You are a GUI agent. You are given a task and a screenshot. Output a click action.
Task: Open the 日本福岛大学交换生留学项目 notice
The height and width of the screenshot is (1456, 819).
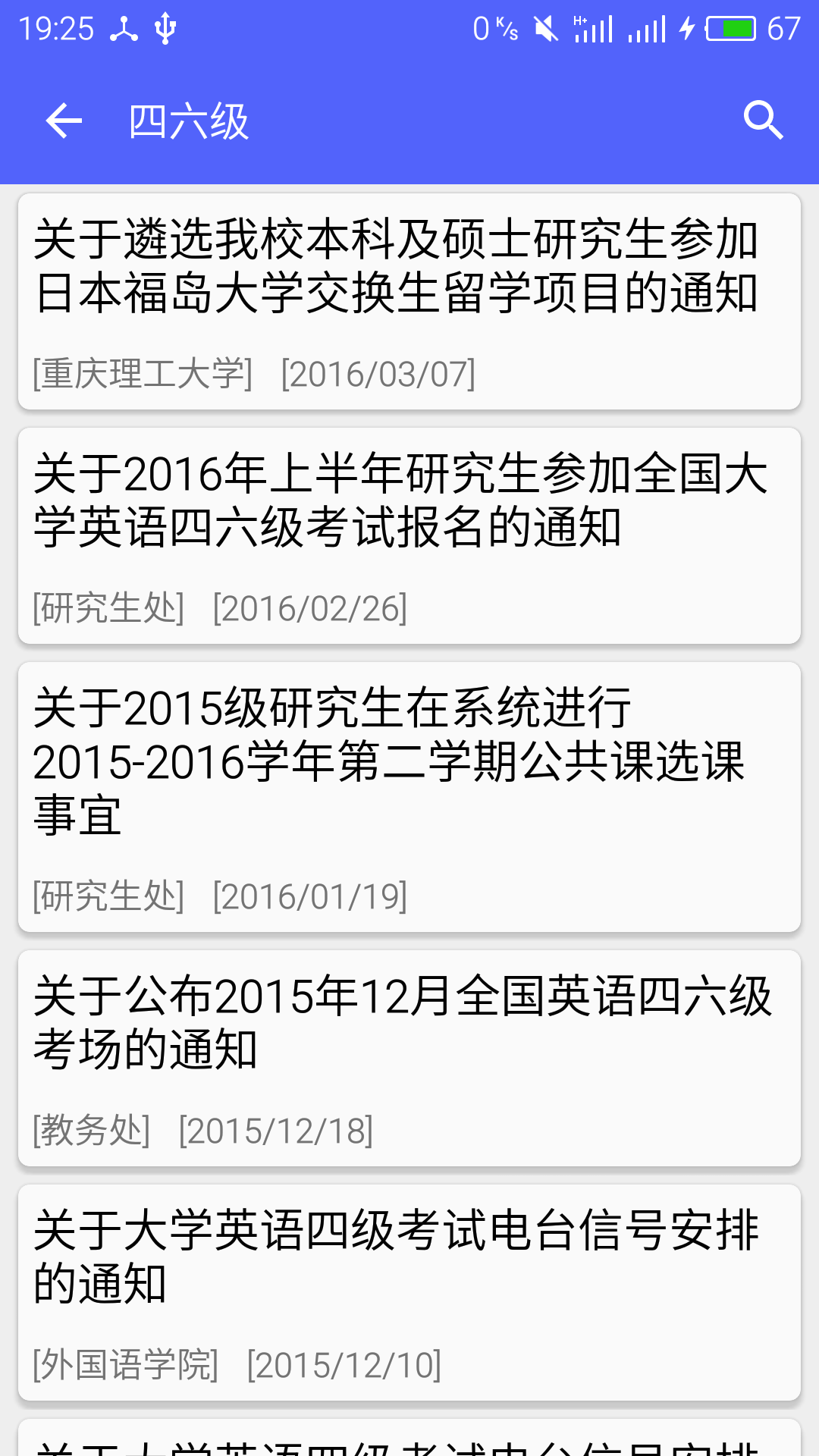tap(409, 302)
